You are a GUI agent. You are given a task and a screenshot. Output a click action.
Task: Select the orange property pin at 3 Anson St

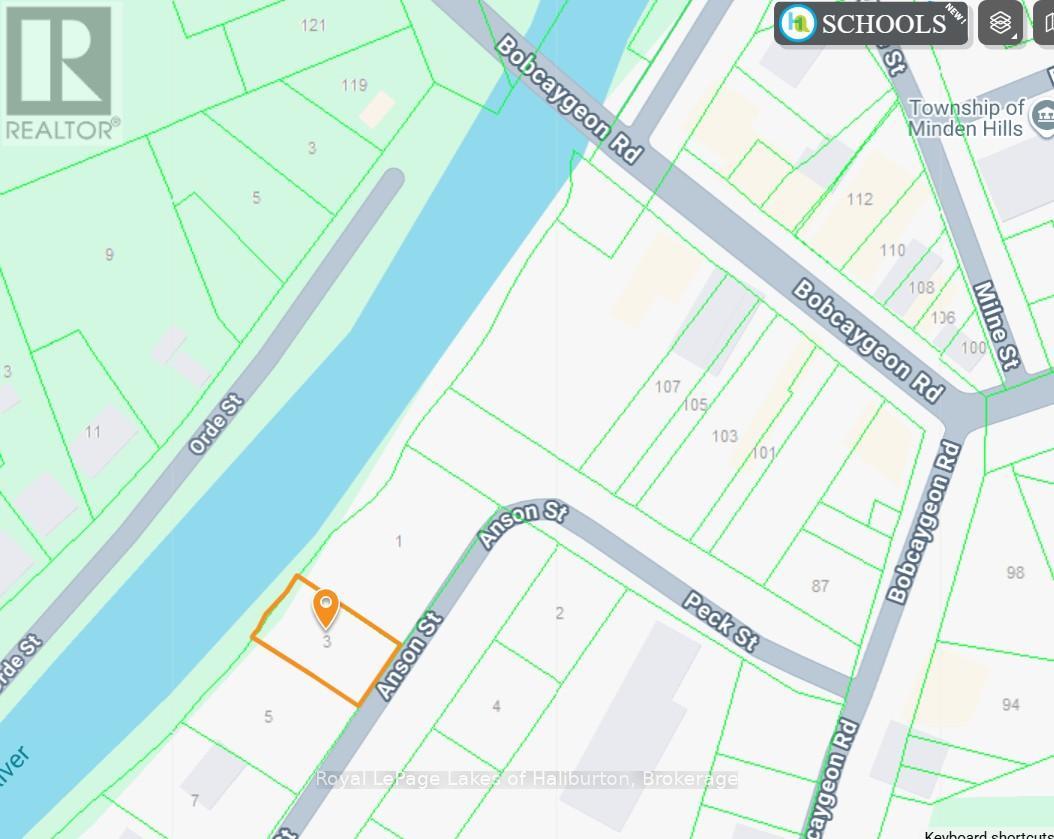pos(326,607)
